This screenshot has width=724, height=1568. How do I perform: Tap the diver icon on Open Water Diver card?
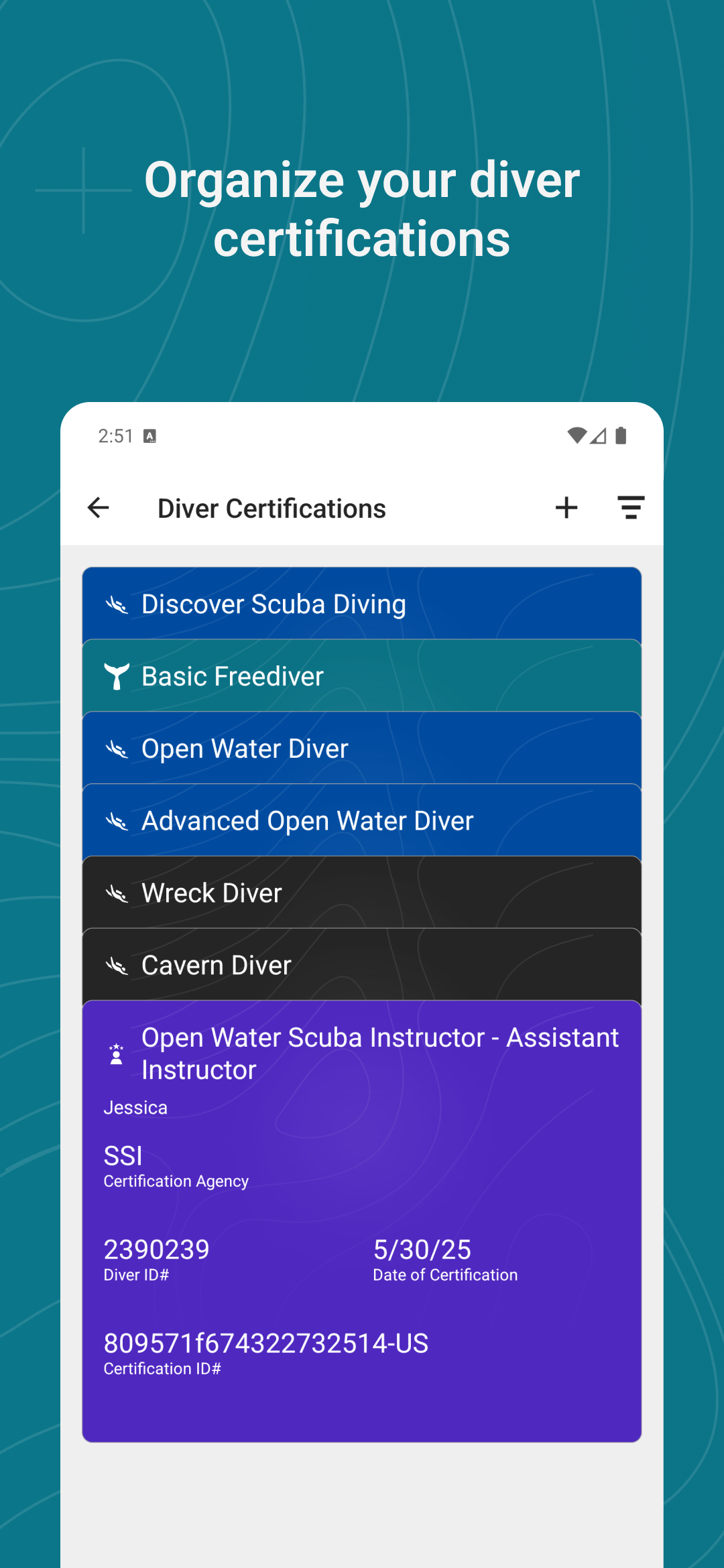(x=117, y=748)
